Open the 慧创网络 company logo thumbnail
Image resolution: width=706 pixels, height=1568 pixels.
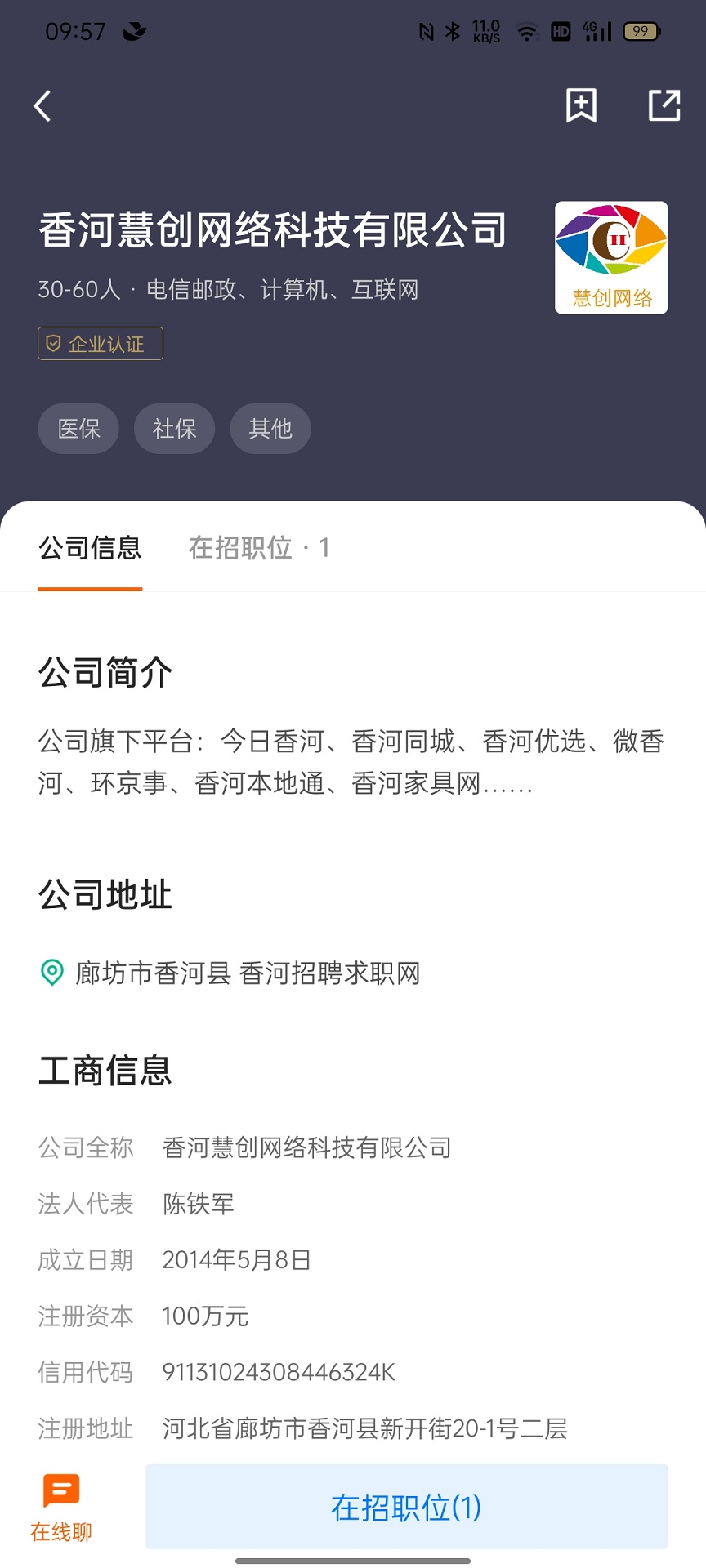[610, 257]
